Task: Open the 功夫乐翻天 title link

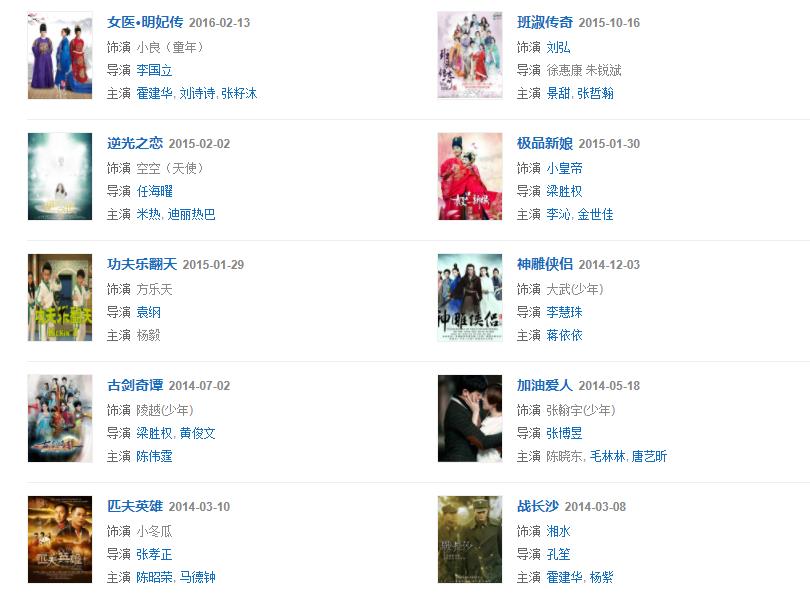Action: [x=141, y=265]
